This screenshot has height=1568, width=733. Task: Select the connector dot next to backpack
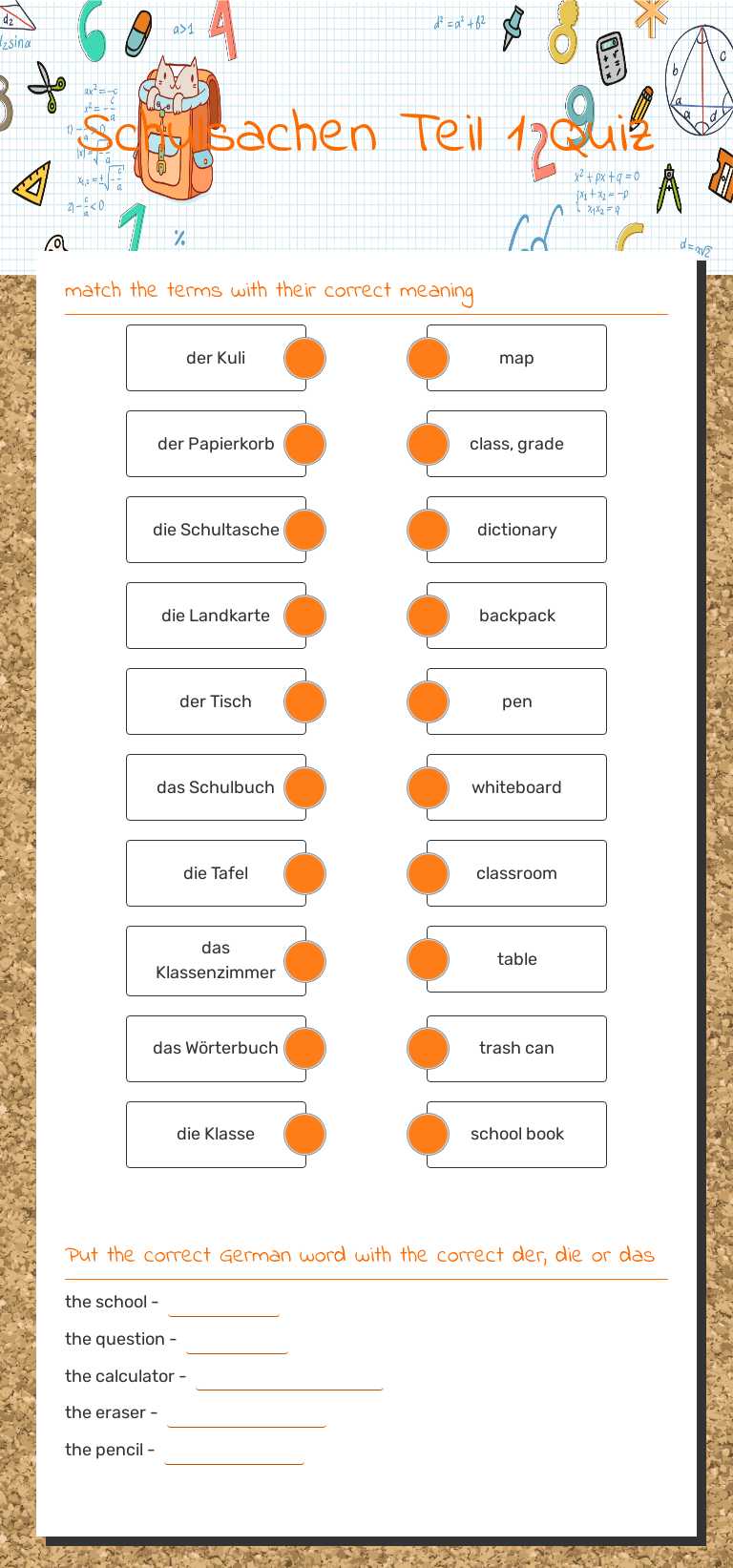click(427, 616)
